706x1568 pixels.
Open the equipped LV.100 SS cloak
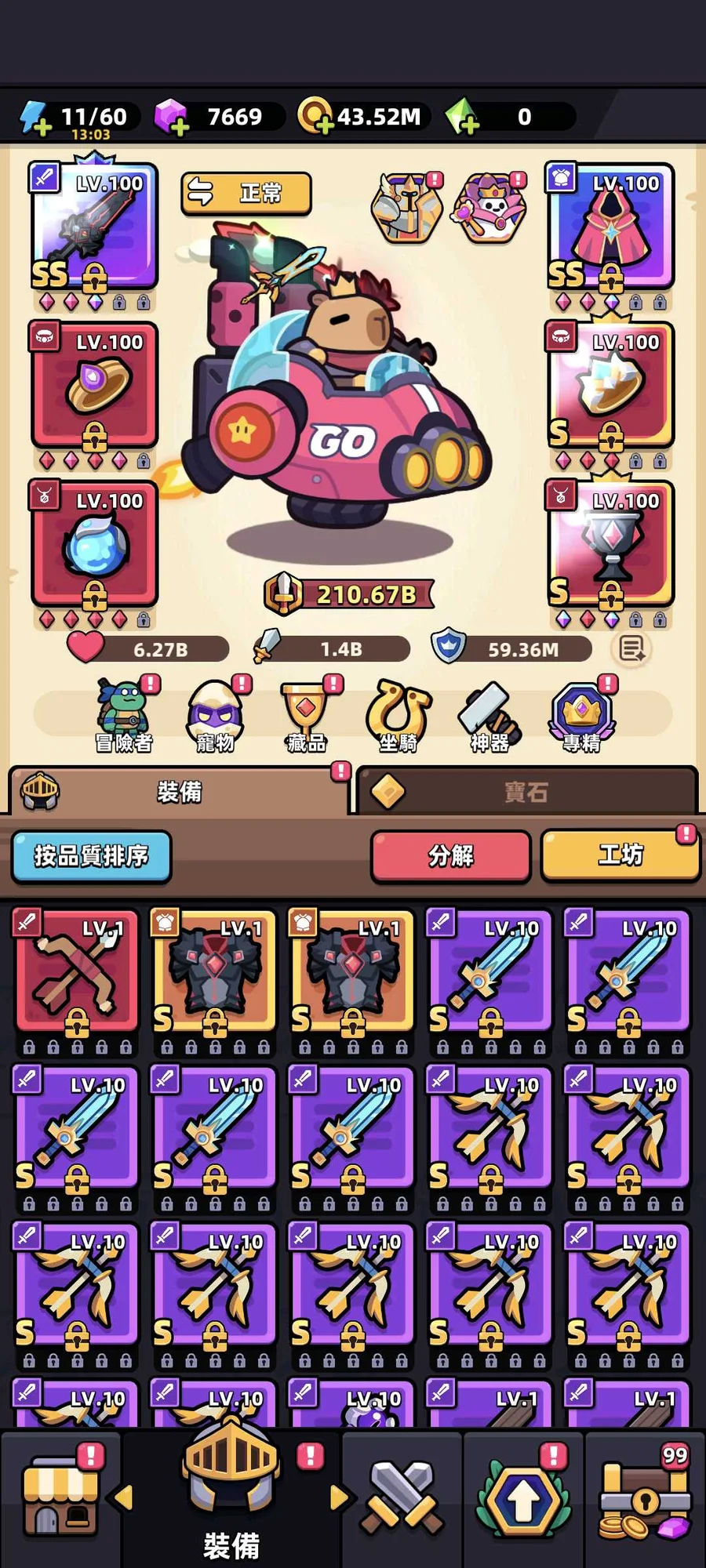click(610, 227)
